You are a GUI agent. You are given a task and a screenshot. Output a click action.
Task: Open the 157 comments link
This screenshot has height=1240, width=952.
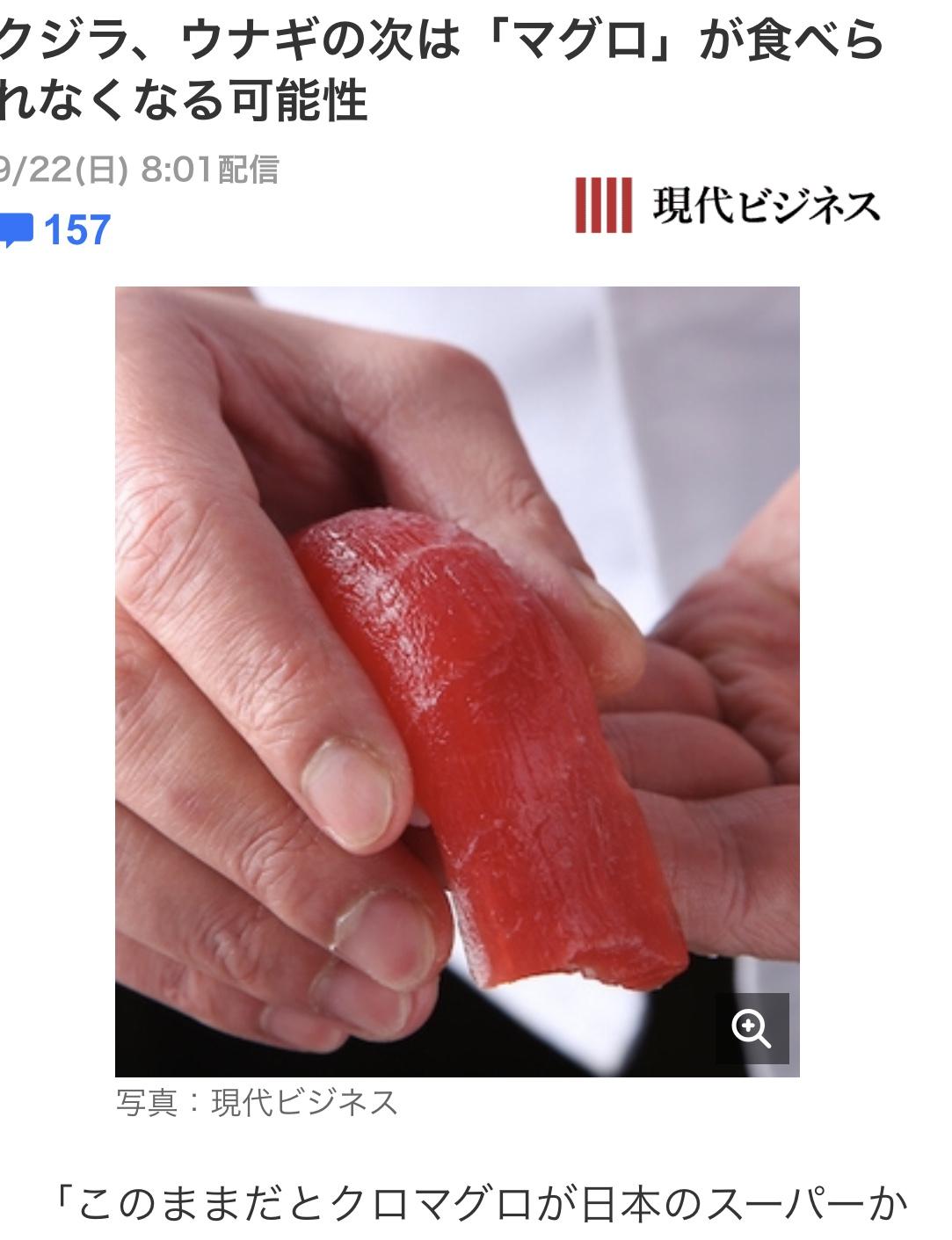(x=58, y=230)
